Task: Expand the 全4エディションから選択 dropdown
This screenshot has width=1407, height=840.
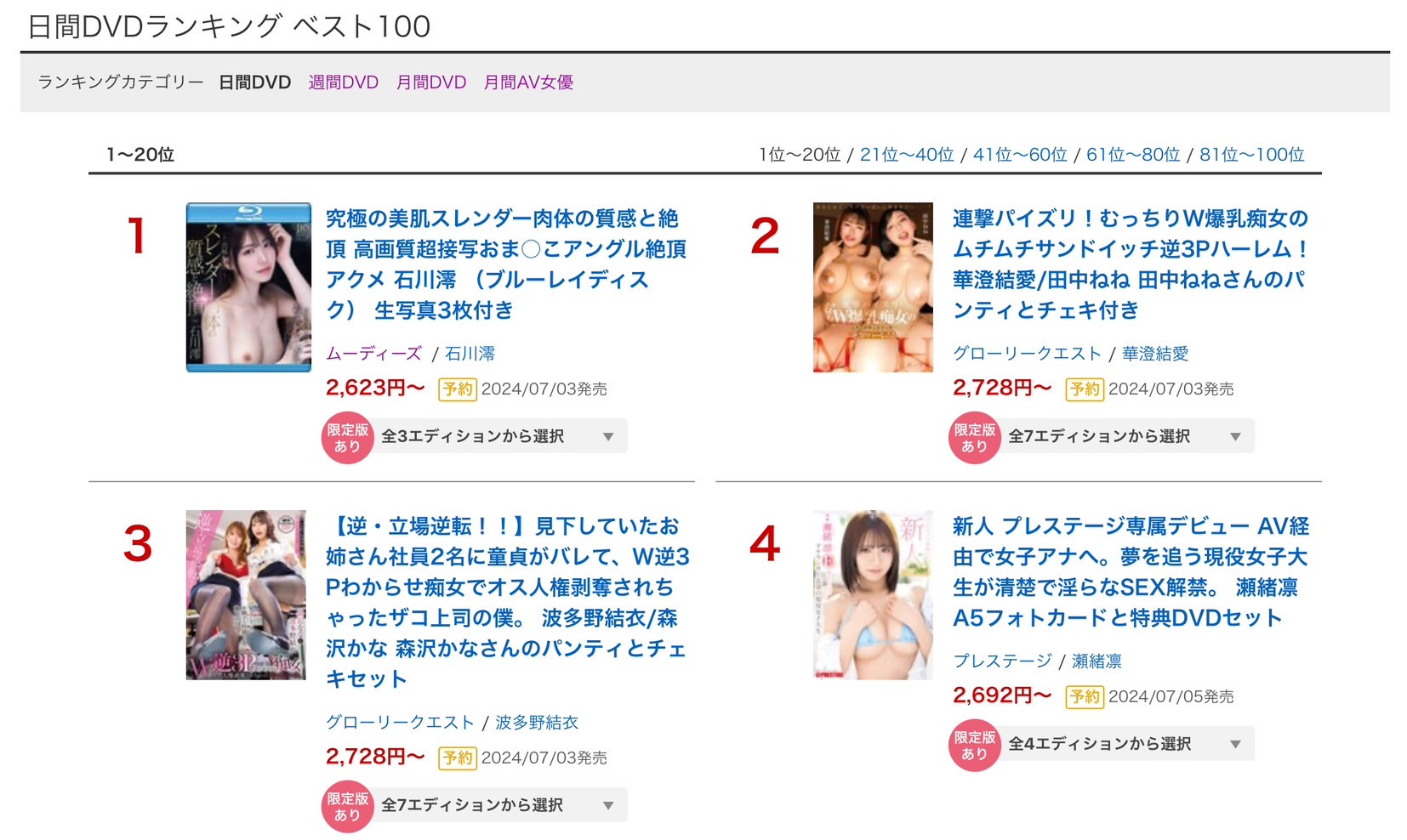Action: pyautogui.click(x=1125, y=744)
